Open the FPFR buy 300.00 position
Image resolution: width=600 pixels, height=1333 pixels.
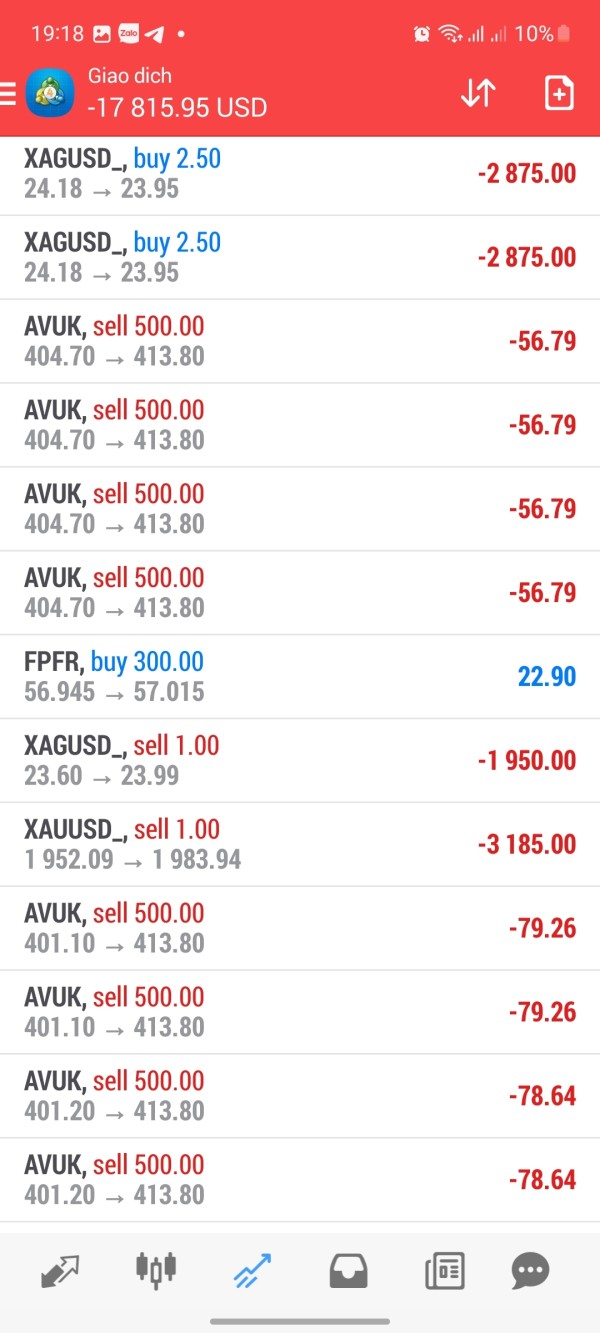tap(300, 677)
